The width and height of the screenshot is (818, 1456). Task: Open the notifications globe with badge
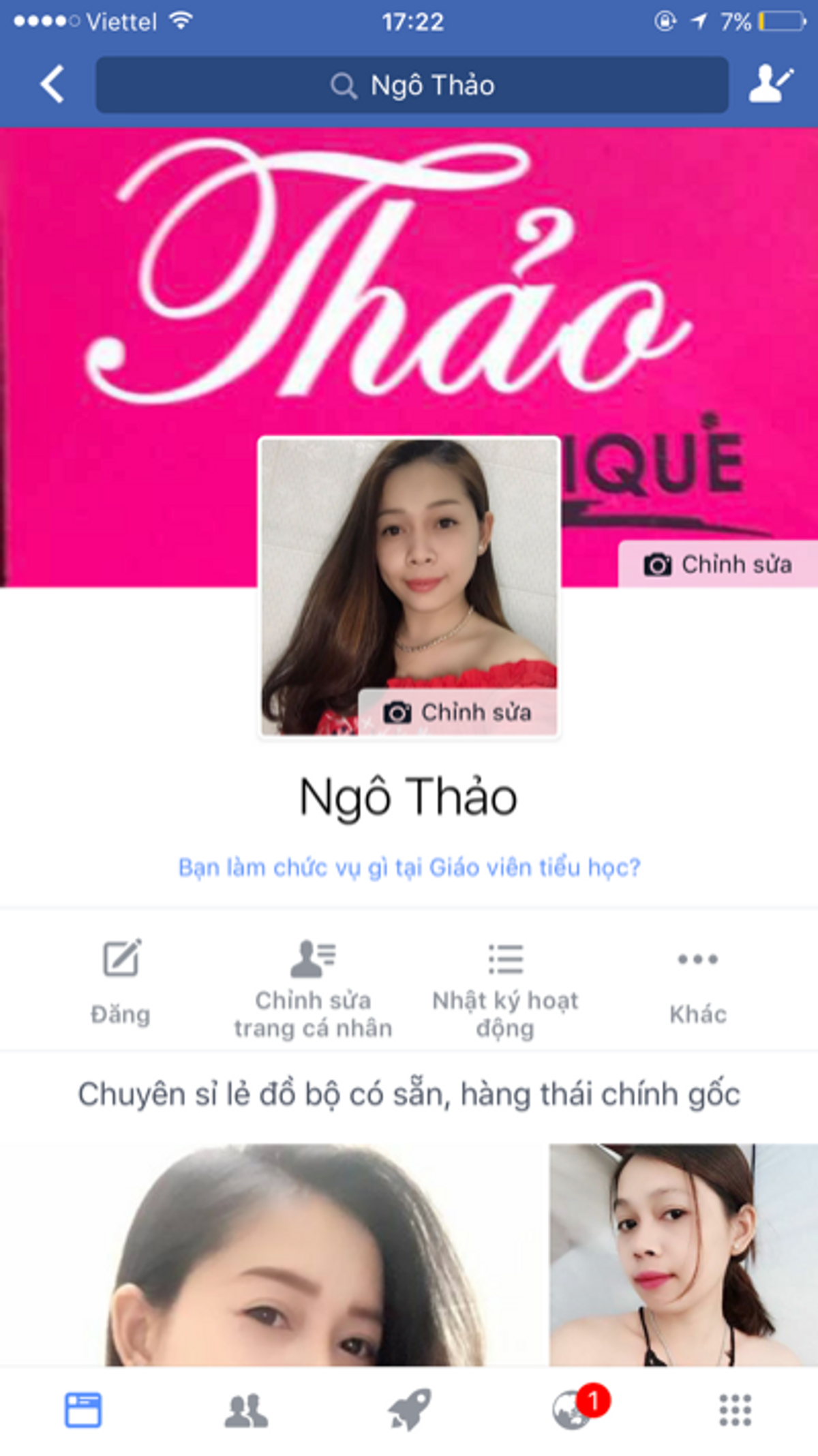coord(573,1410)
